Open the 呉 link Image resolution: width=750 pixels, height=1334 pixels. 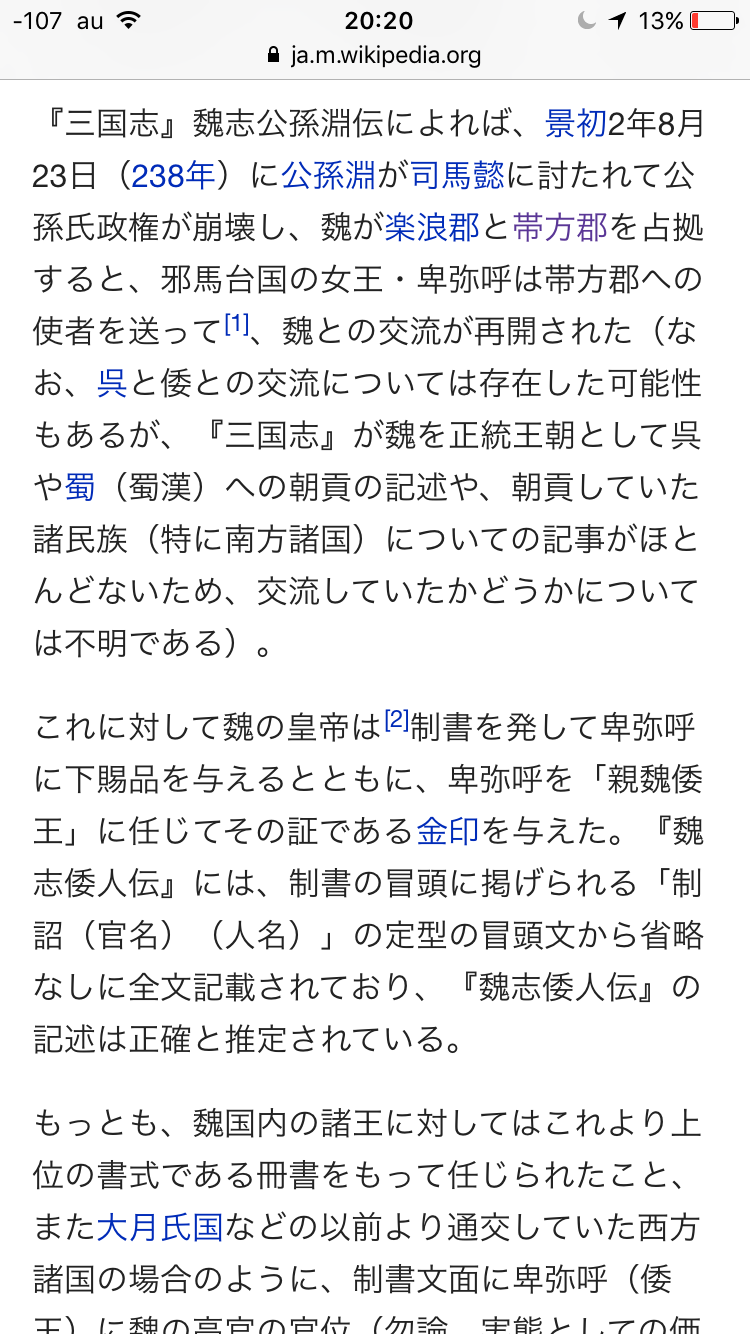coord(112,384)
